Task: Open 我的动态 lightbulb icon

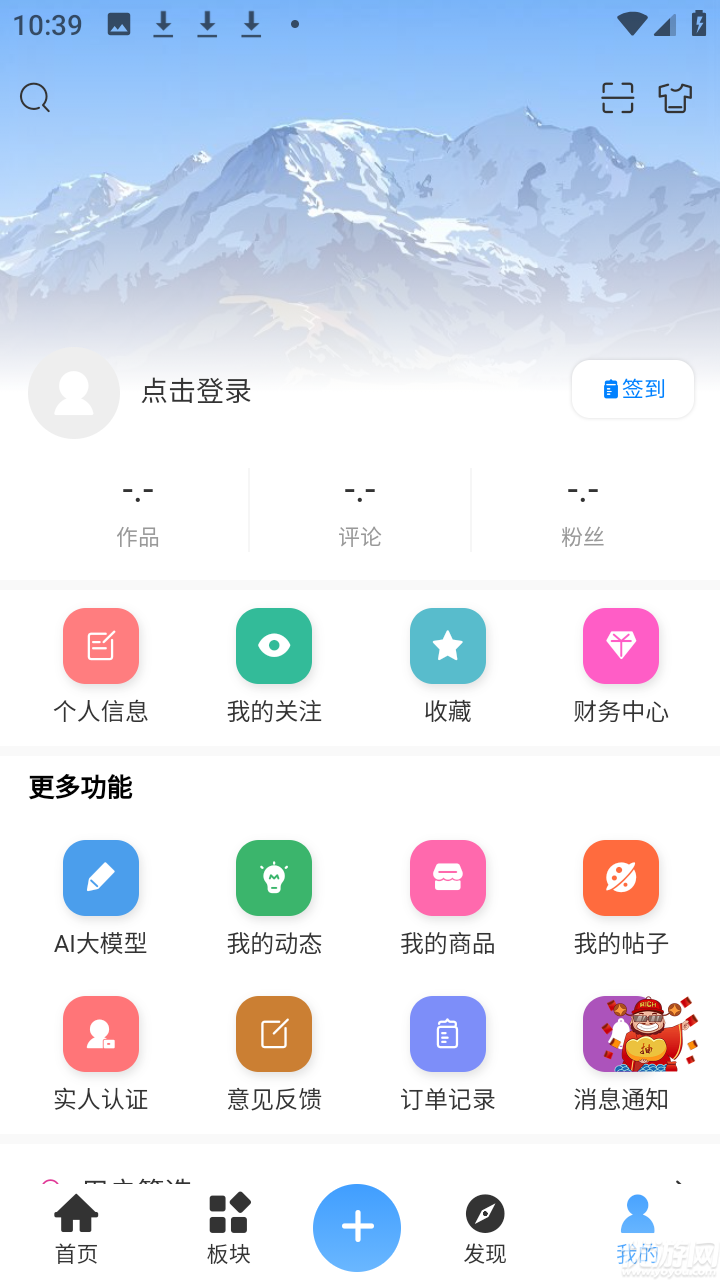Action: pyautogui.click(x=274, y=878)
